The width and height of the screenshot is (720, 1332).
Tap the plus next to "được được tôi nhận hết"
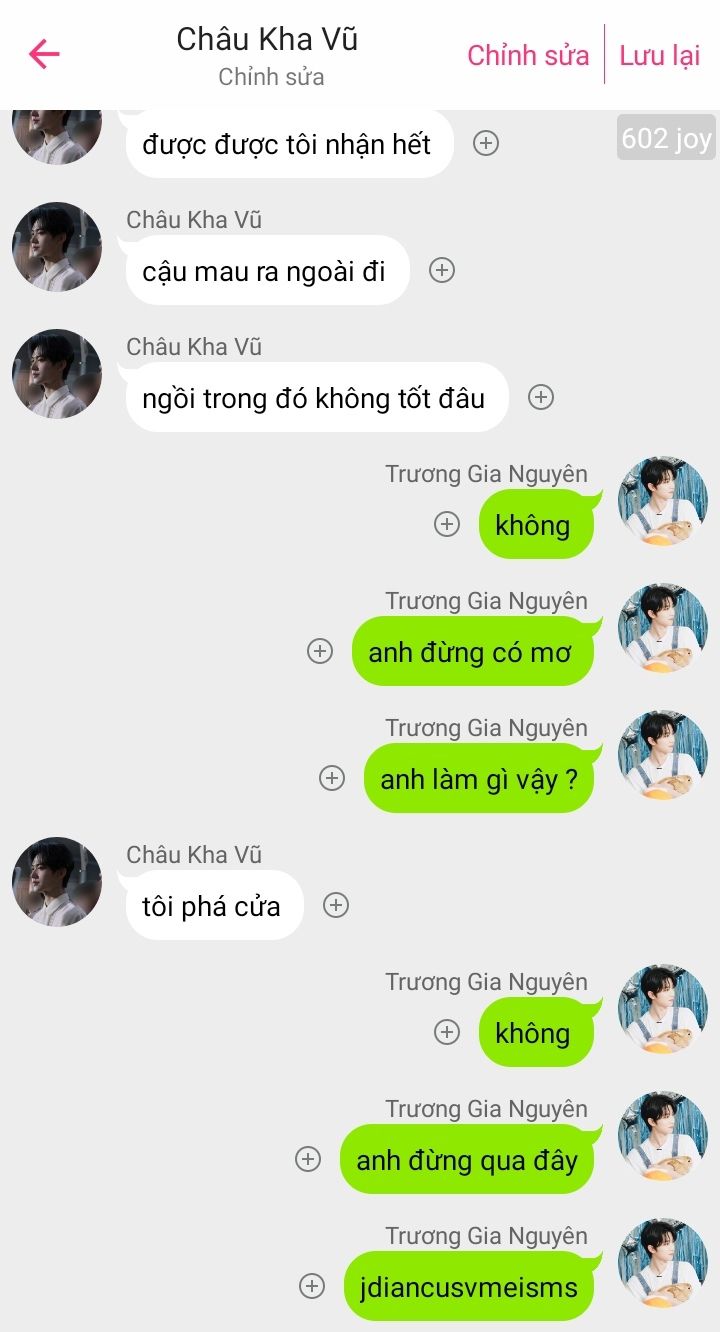pos(486,143)
